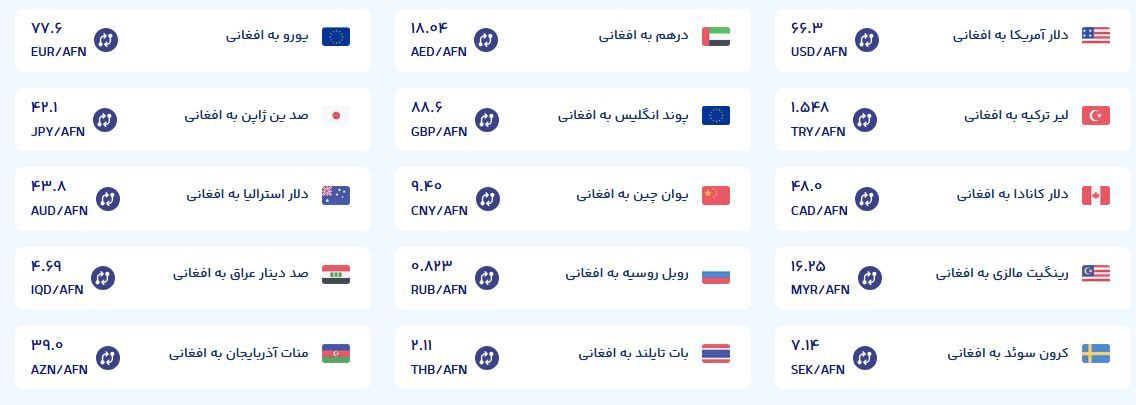Screen dimensions: 1136x405
Task: Tap the swap icon beside THB/AFN
Action: tap(487, 357)
